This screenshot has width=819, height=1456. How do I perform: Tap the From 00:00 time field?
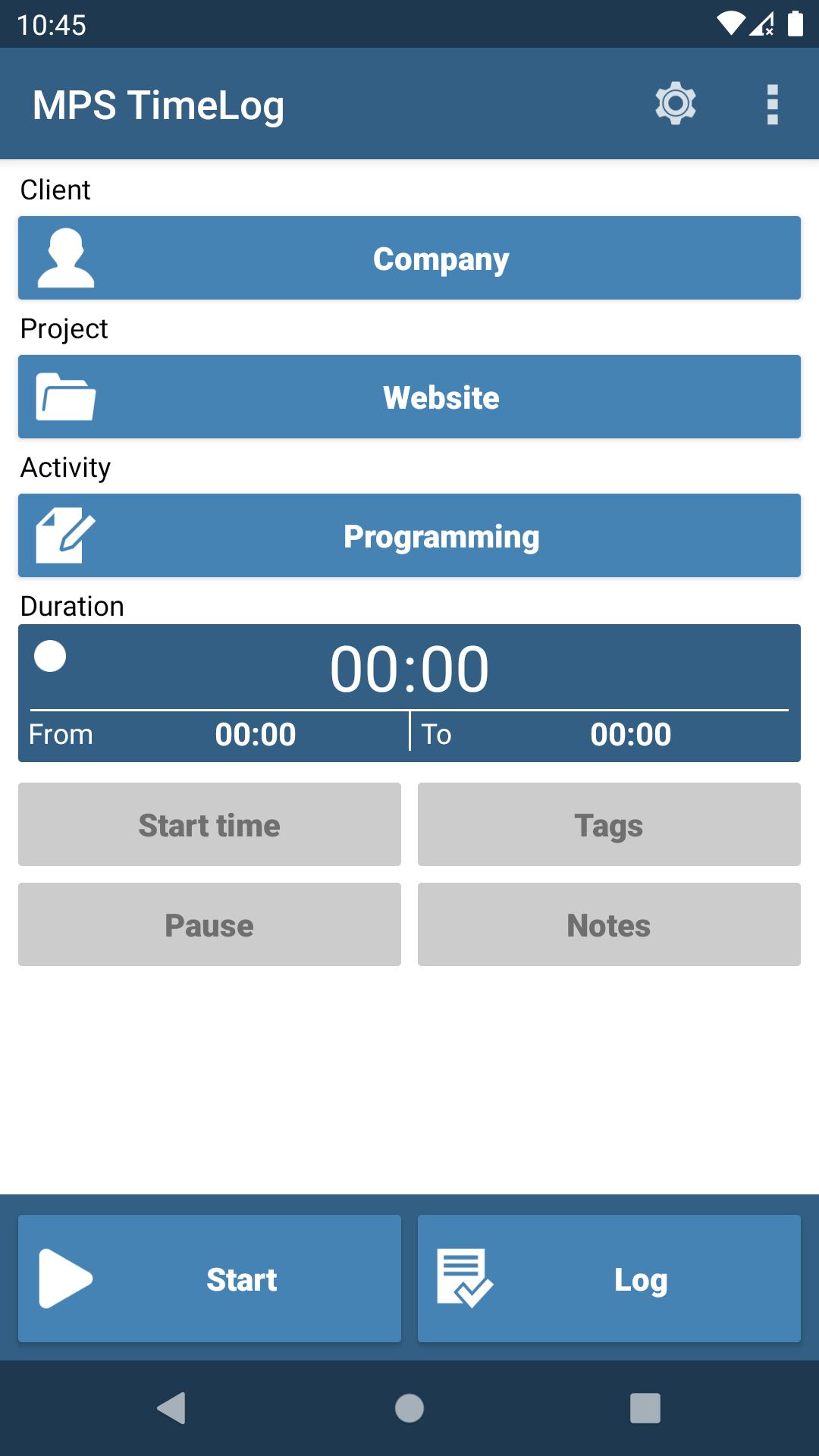pos(256,733)
